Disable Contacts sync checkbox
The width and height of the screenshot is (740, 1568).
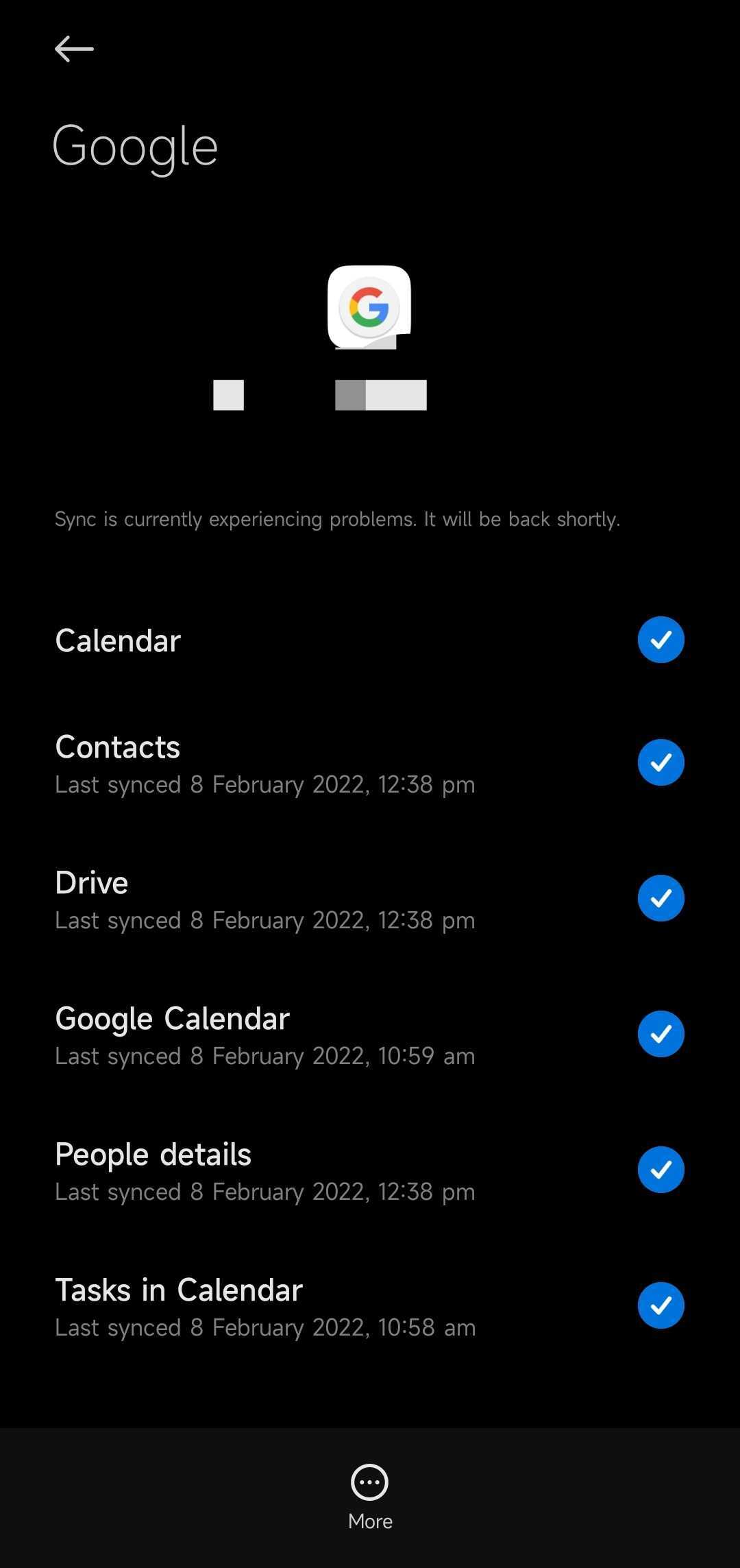(661, 762)
